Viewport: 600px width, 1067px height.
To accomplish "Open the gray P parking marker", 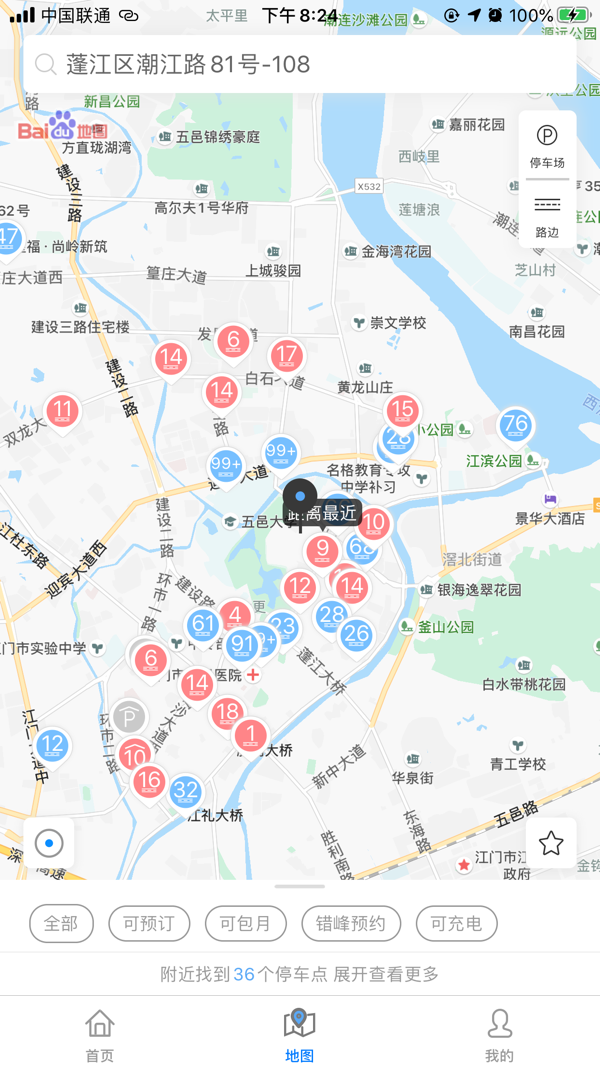I will [x=129, y=716].
